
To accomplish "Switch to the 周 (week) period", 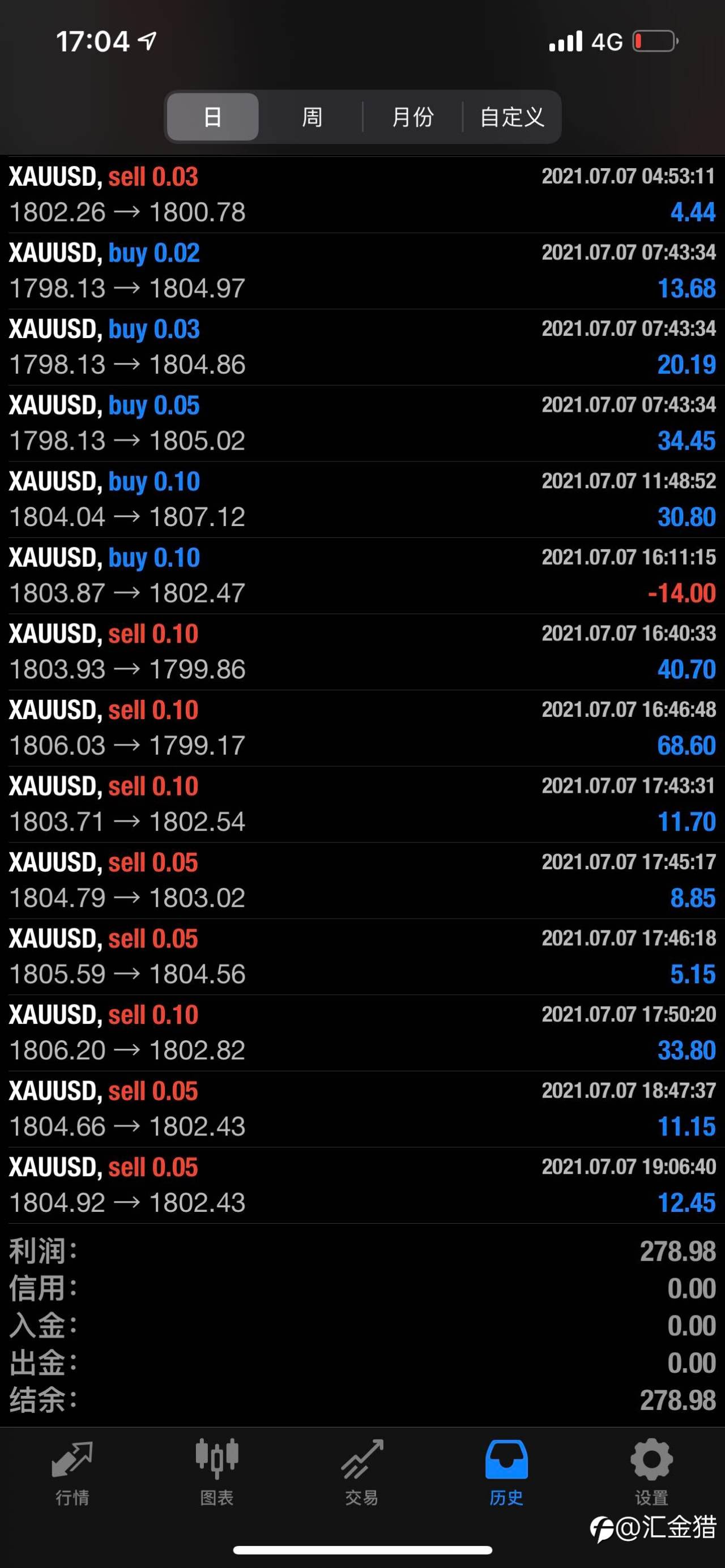I will (312, 117).
